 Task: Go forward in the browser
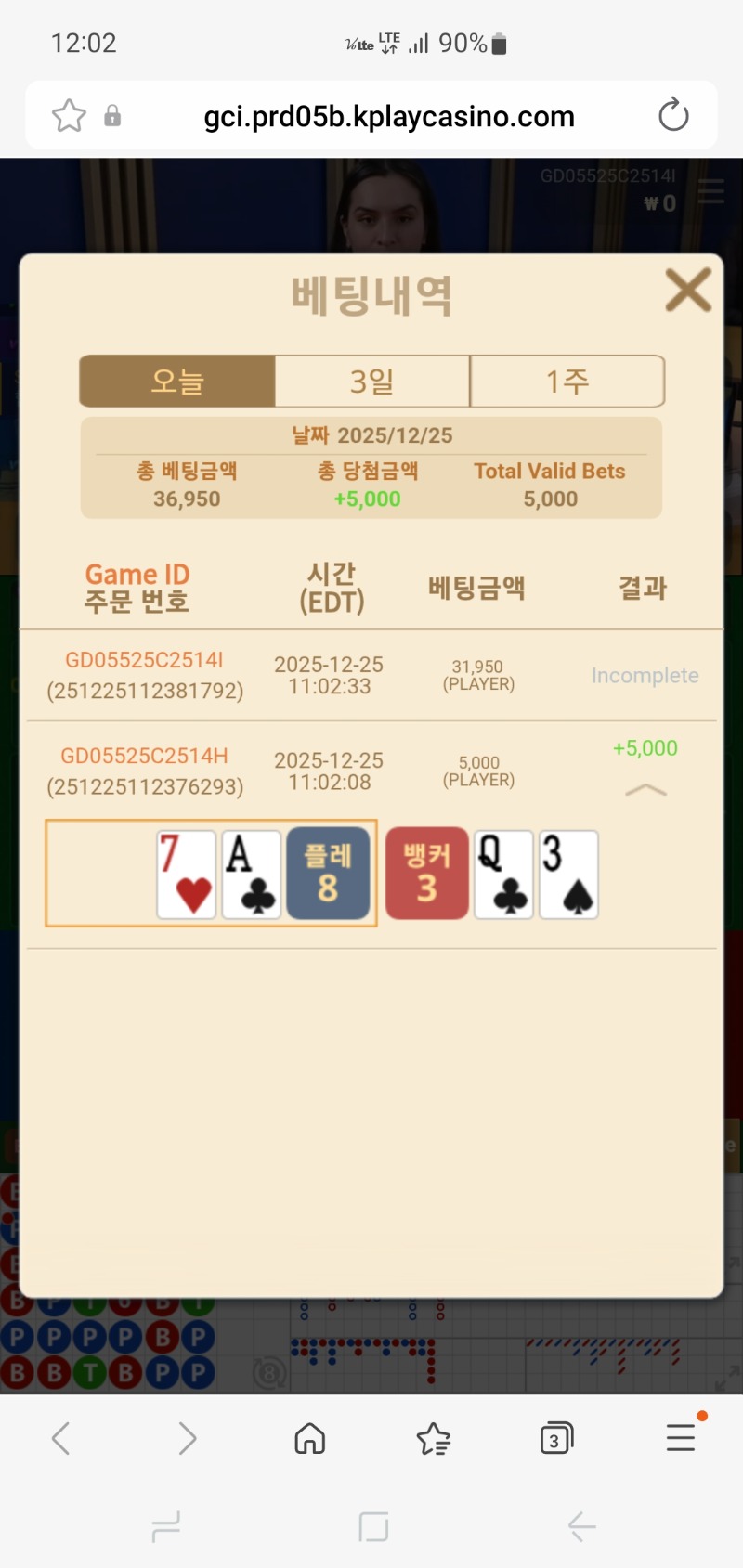pos(187,1439)
